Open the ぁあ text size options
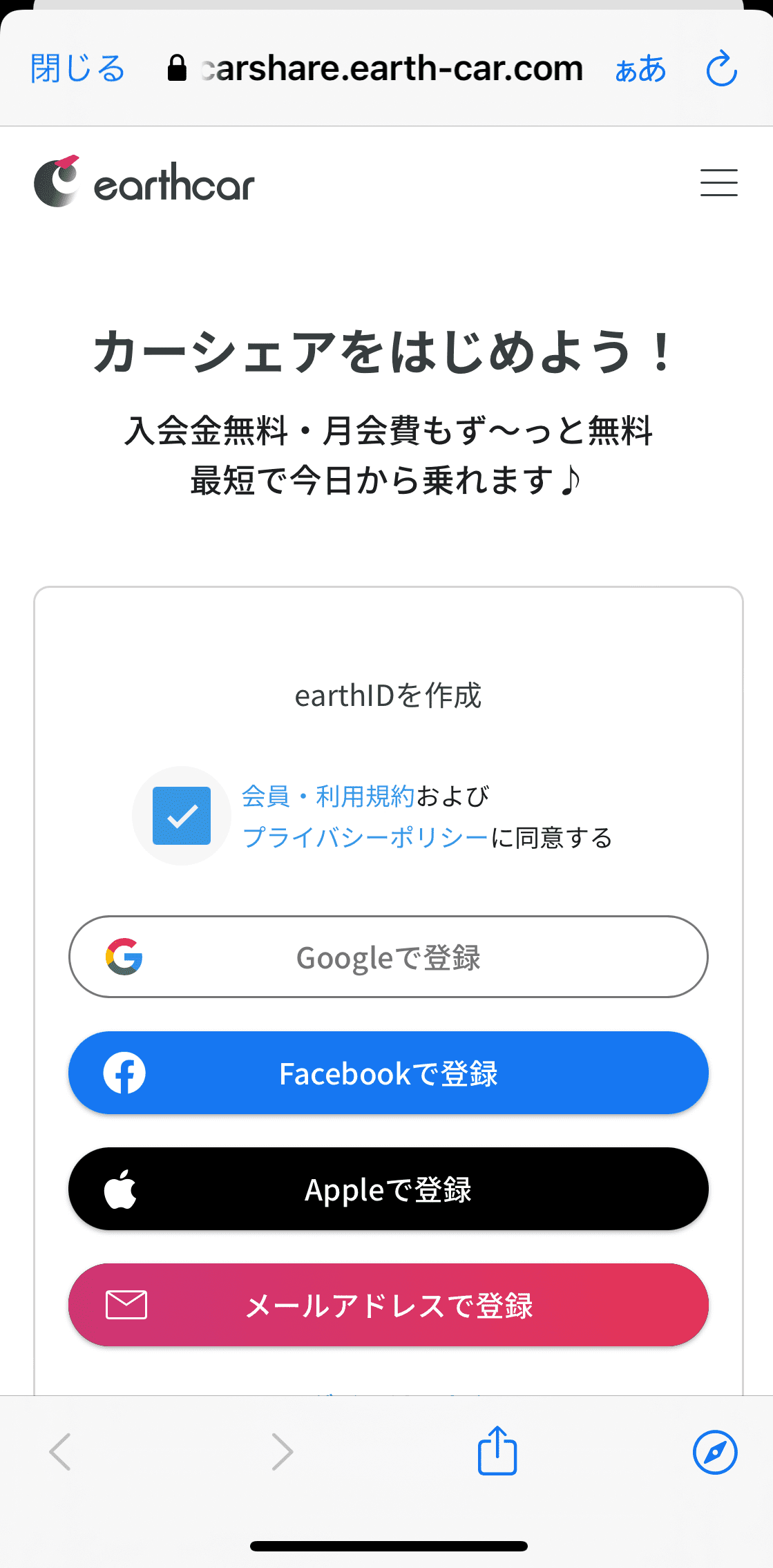Image resolution: width=773 pixels, height=1568 pixels. click(x=640, y=69)
